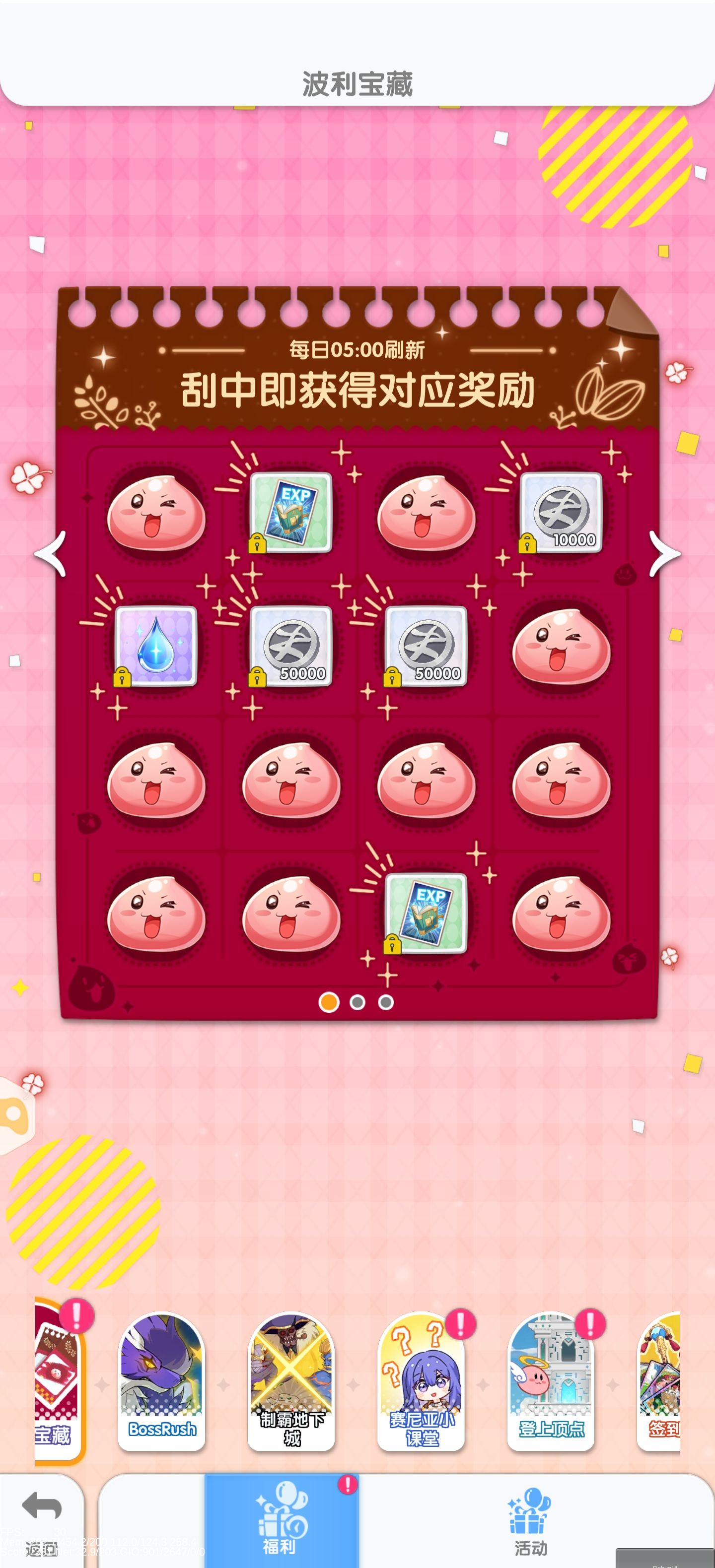The width and height of the screenshot is (715, 1568).
Task: Go to the previous scratch card page
Action: [x=51, y=553]
